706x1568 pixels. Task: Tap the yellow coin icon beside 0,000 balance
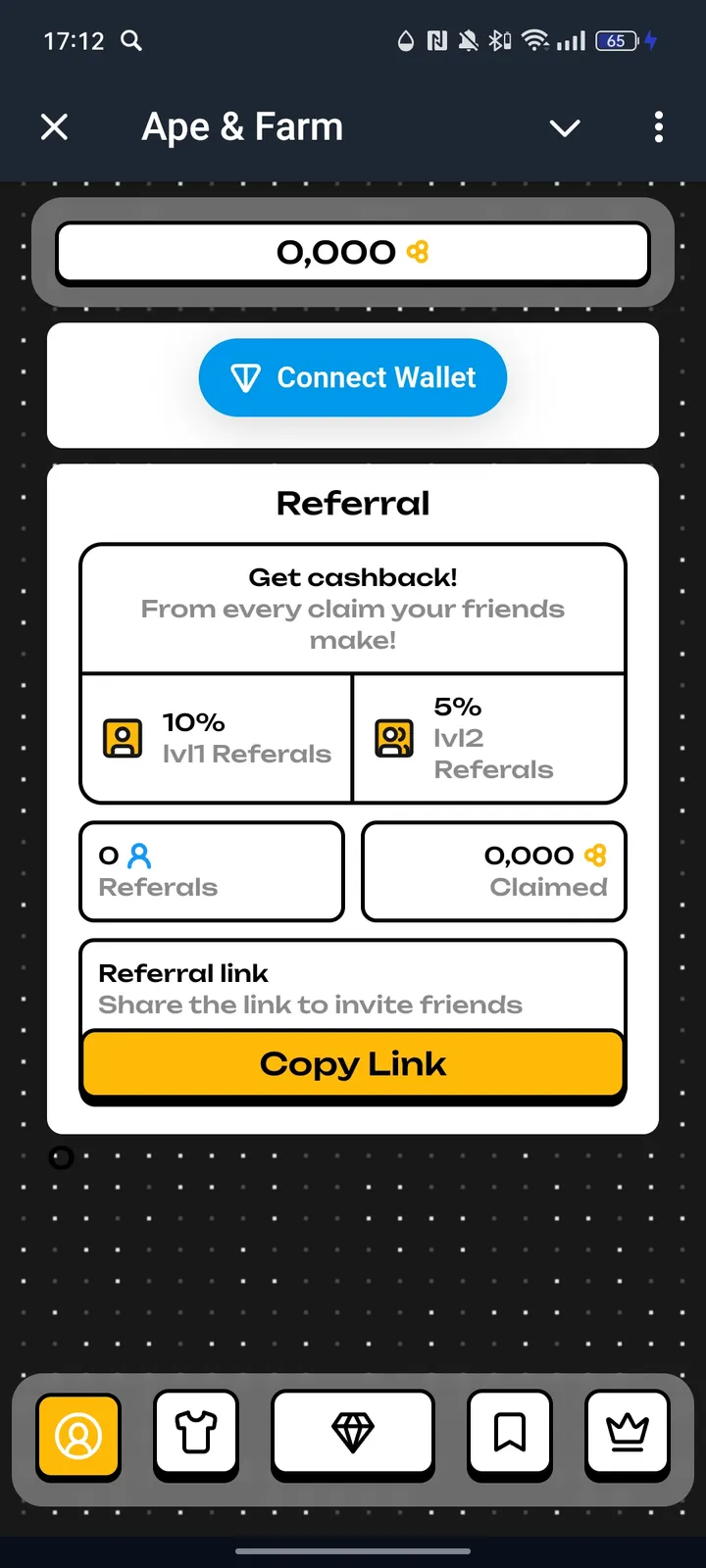click(420, 252)
